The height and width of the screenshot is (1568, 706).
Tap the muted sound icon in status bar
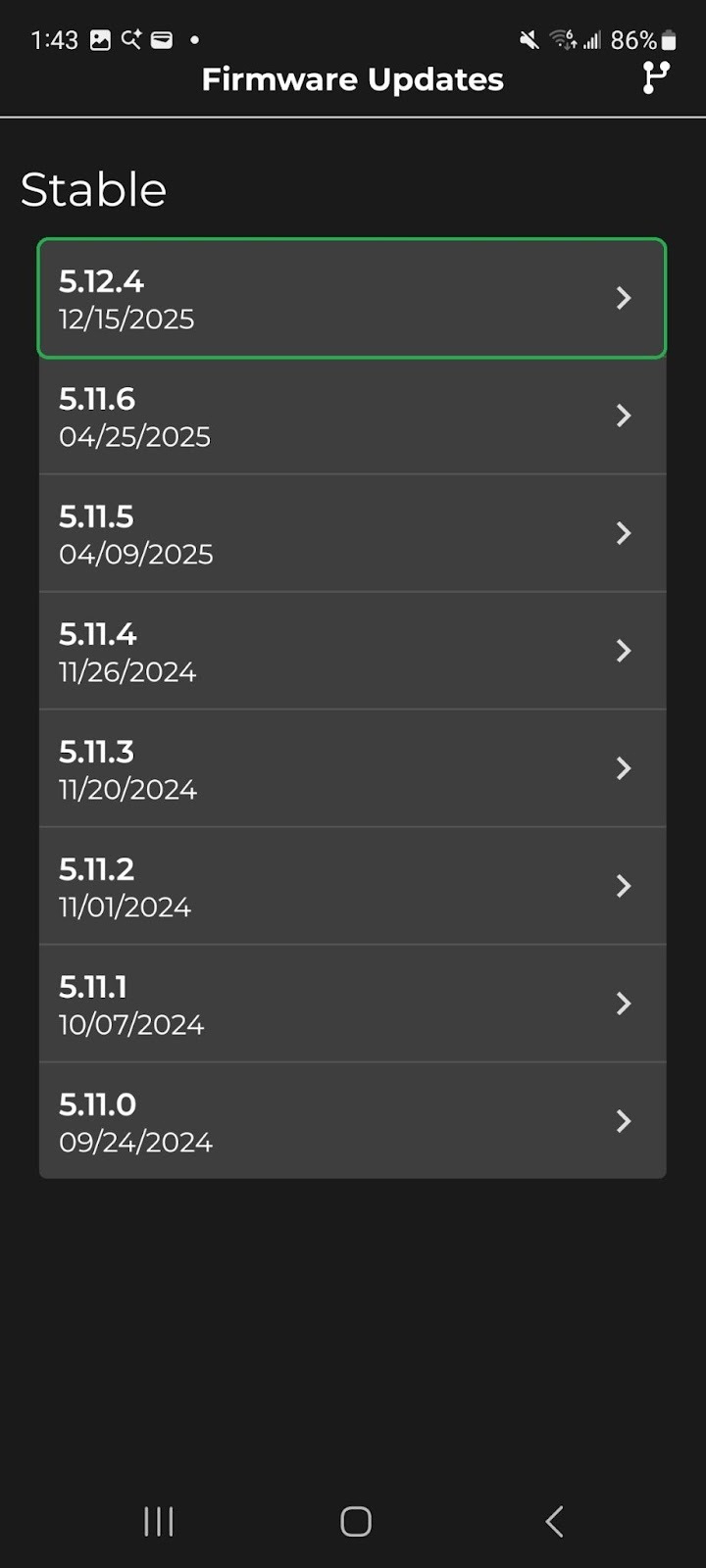528,39
